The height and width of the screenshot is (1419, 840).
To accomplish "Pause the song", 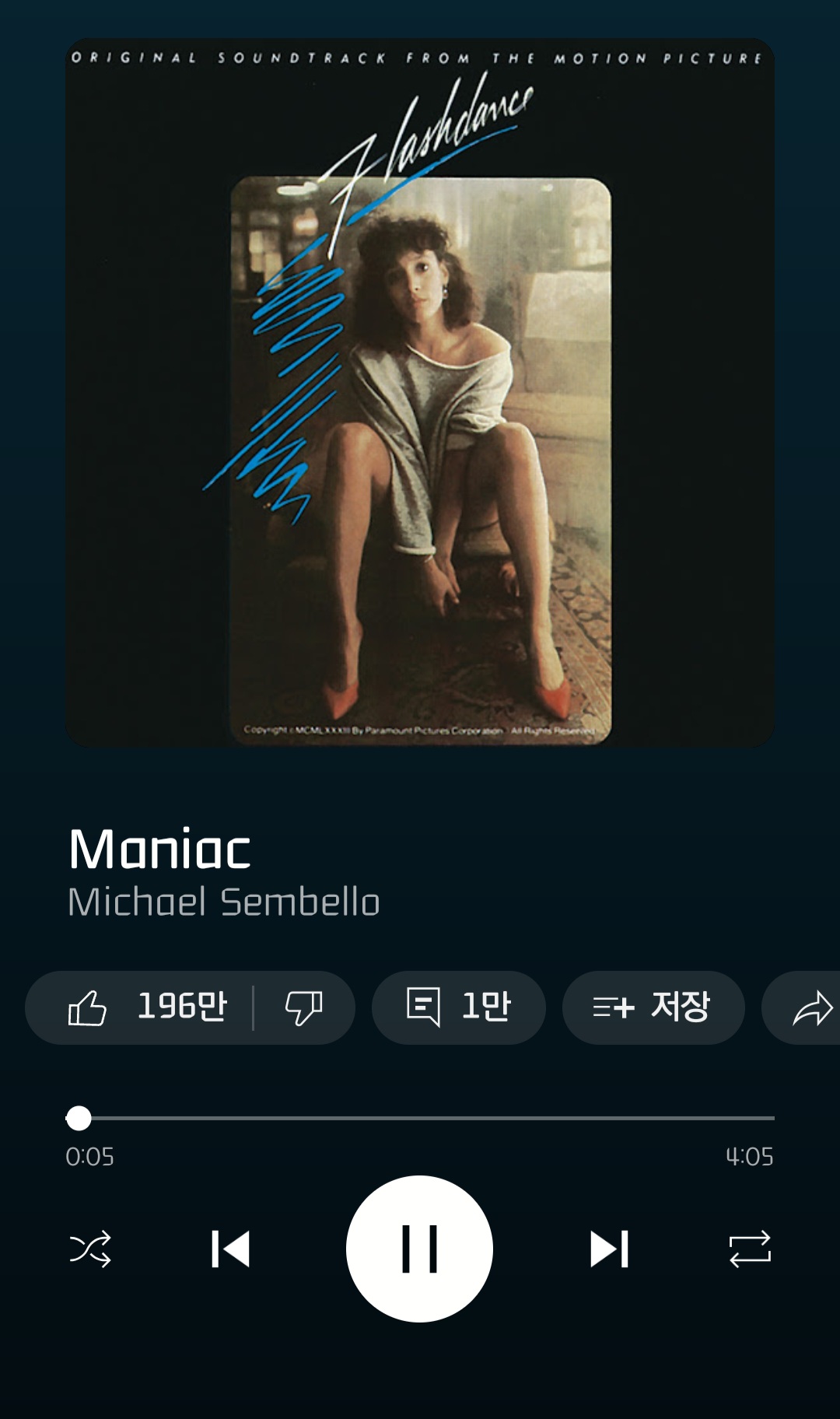I will point(419,1249).
